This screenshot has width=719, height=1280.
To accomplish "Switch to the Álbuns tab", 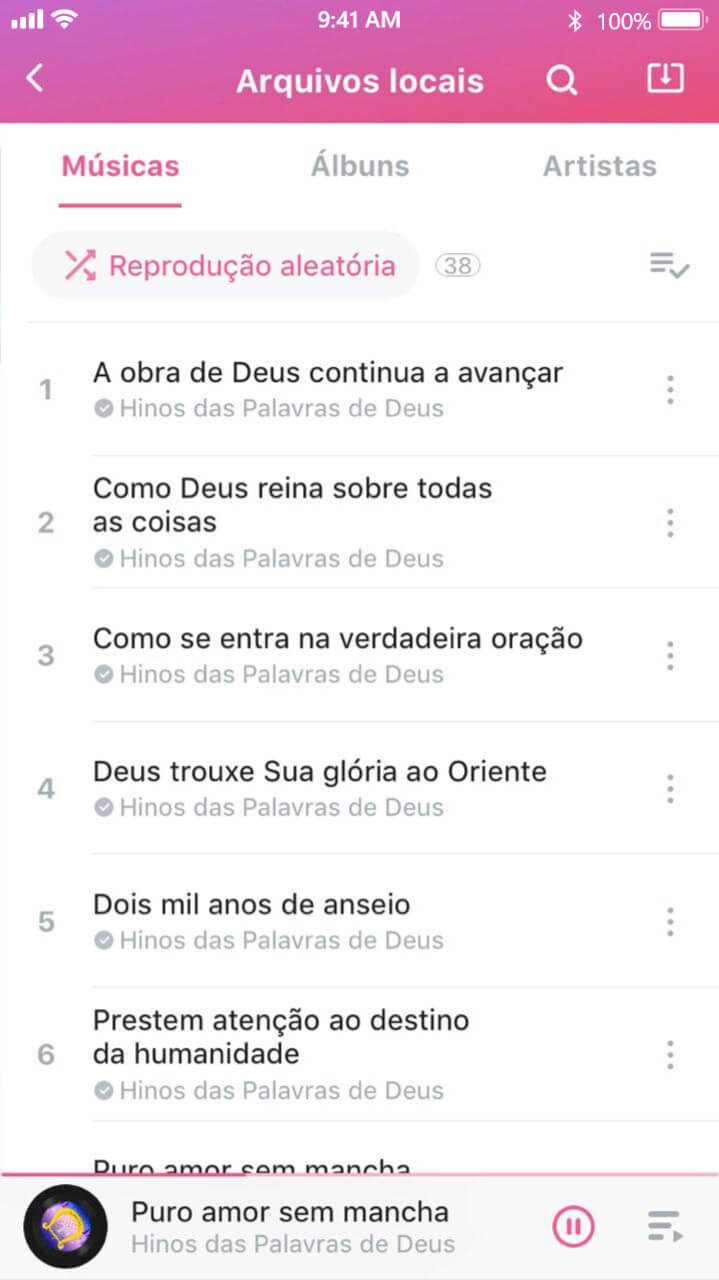I will pyautogui.click(x=360, y=166).
